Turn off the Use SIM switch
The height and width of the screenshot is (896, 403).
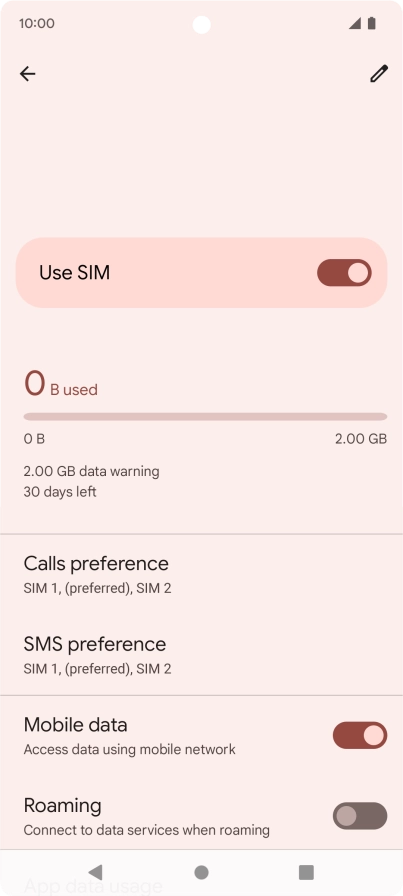tap(344, 273)
